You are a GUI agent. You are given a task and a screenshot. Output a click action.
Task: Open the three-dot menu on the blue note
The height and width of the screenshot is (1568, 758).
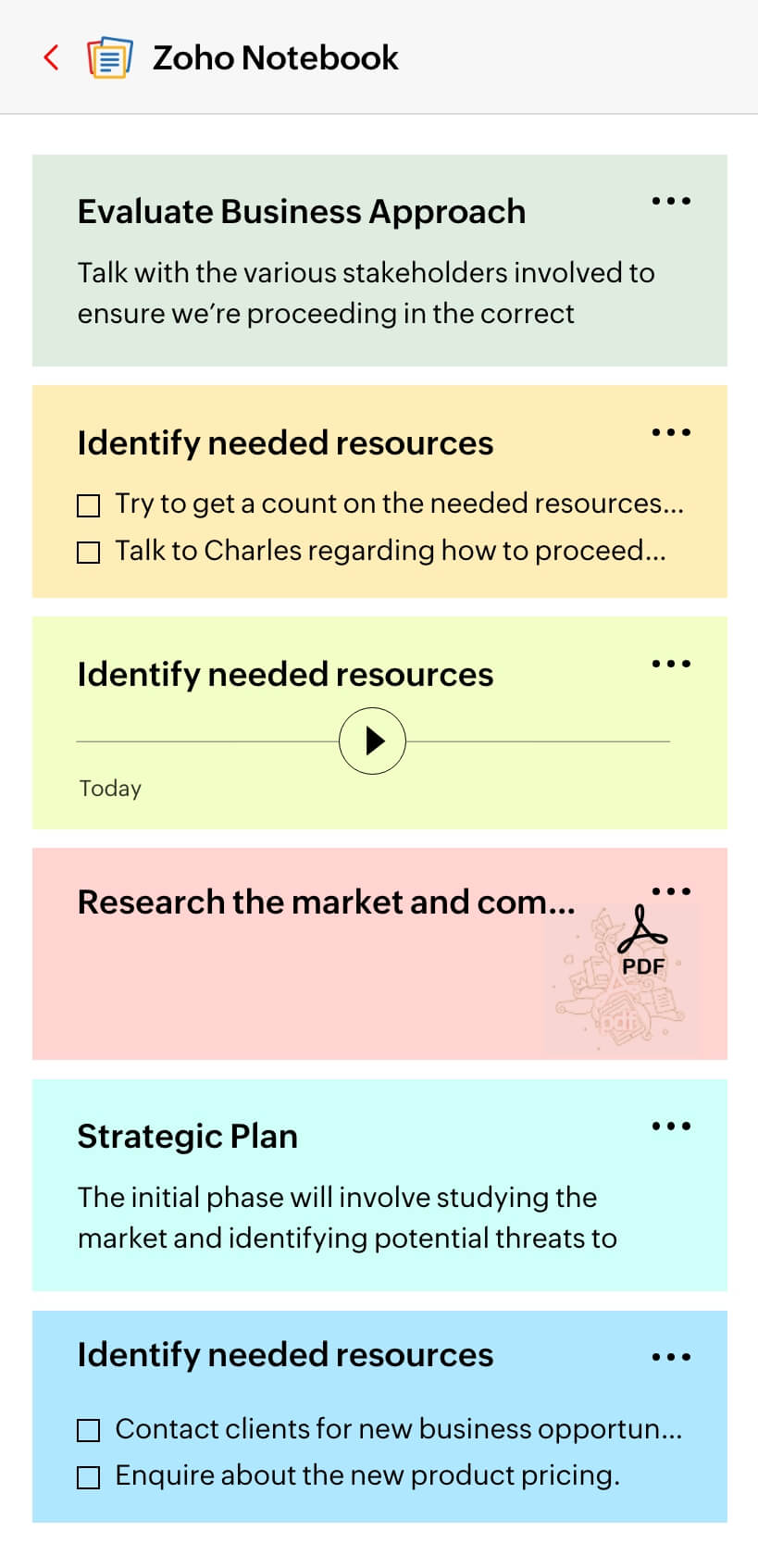[x=673, y=1356]
